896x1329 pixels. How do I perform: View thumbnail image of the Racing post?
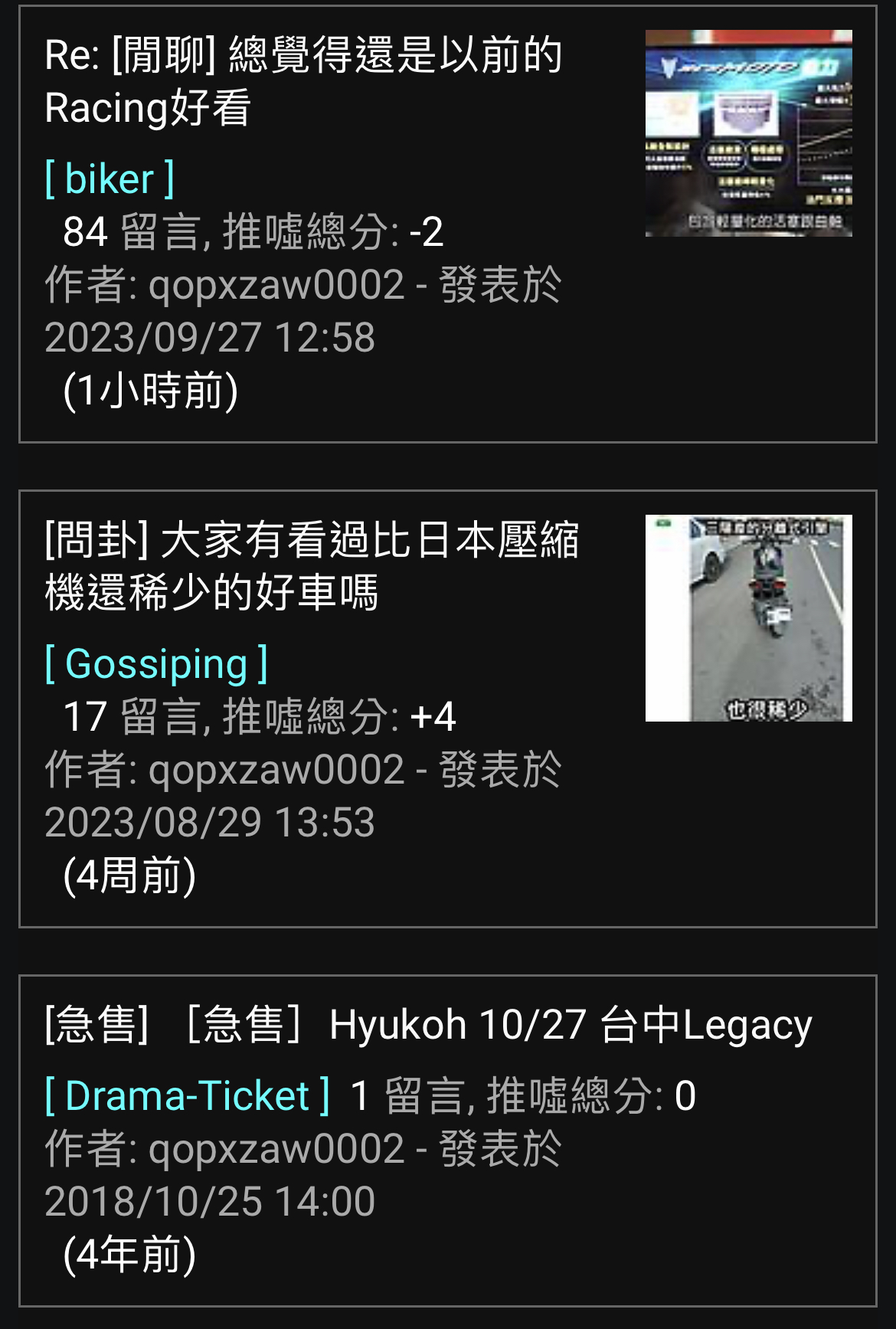point(748,133)
